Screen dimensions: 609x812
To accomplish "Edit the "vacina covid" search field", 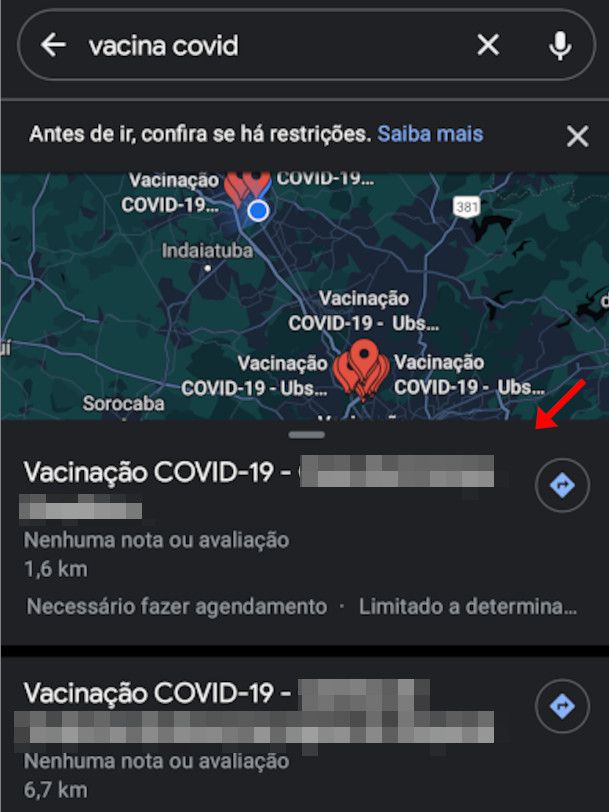I will click(x=270, y=45).
